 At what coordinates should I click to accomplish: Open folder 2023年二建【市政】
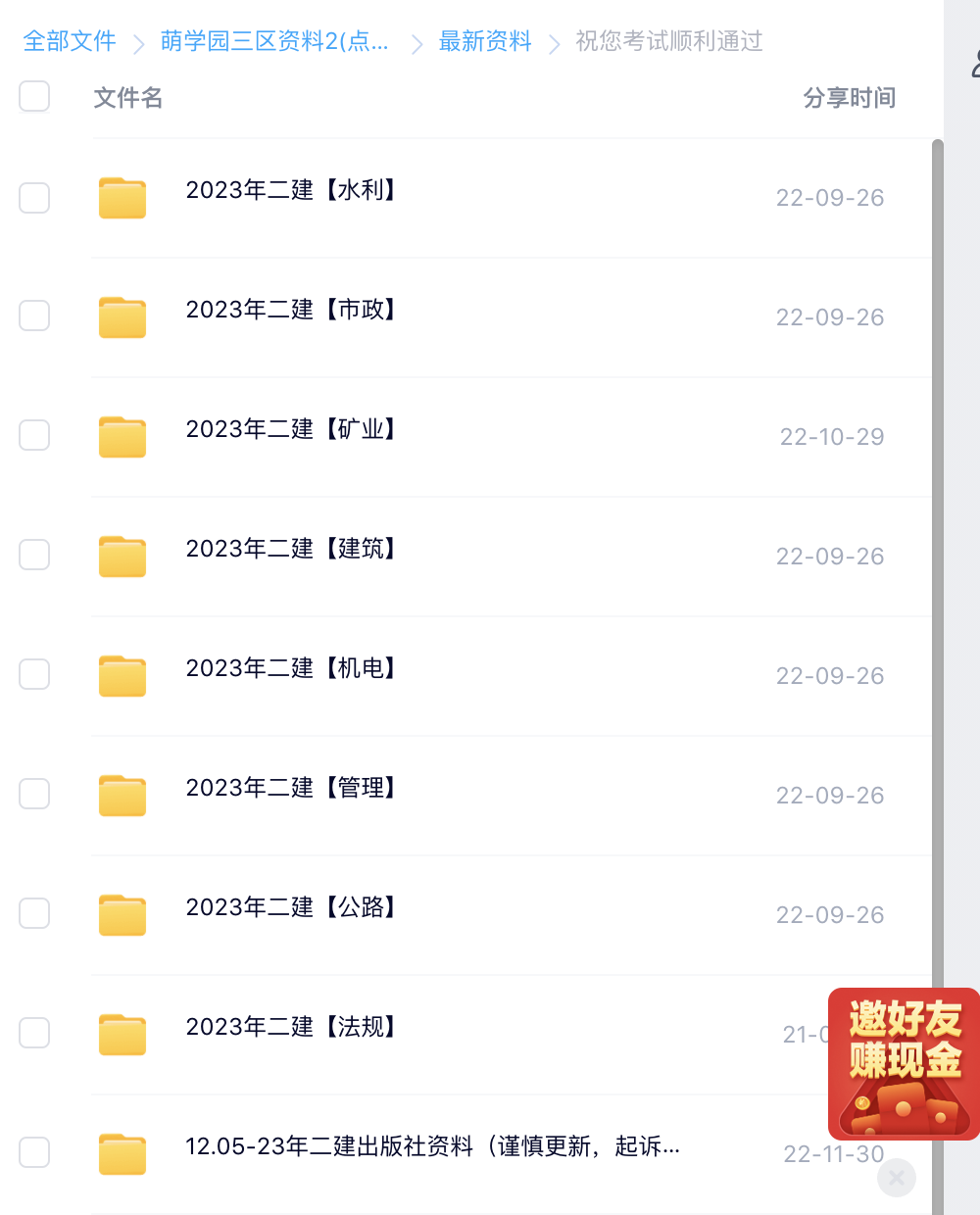(290, 310)
